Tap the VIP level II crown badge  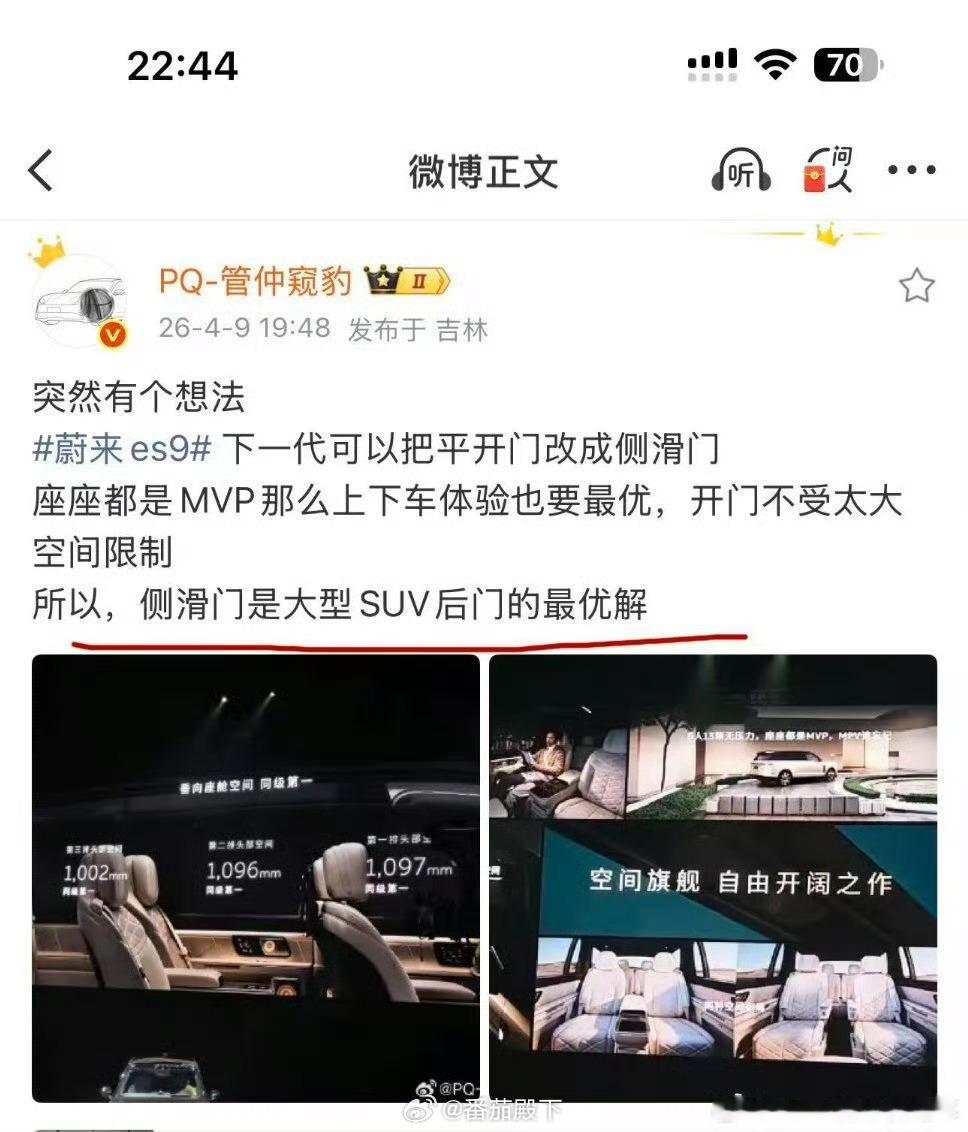point(404,281)
